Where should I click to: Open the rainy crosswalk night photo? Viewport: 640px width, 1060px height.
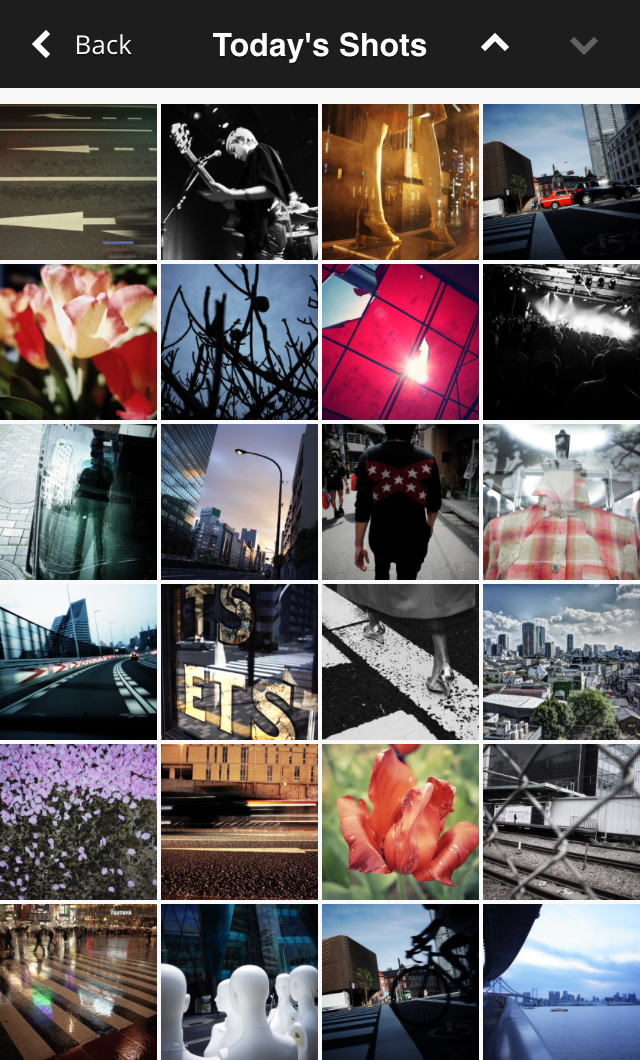[x=78, y=982]
